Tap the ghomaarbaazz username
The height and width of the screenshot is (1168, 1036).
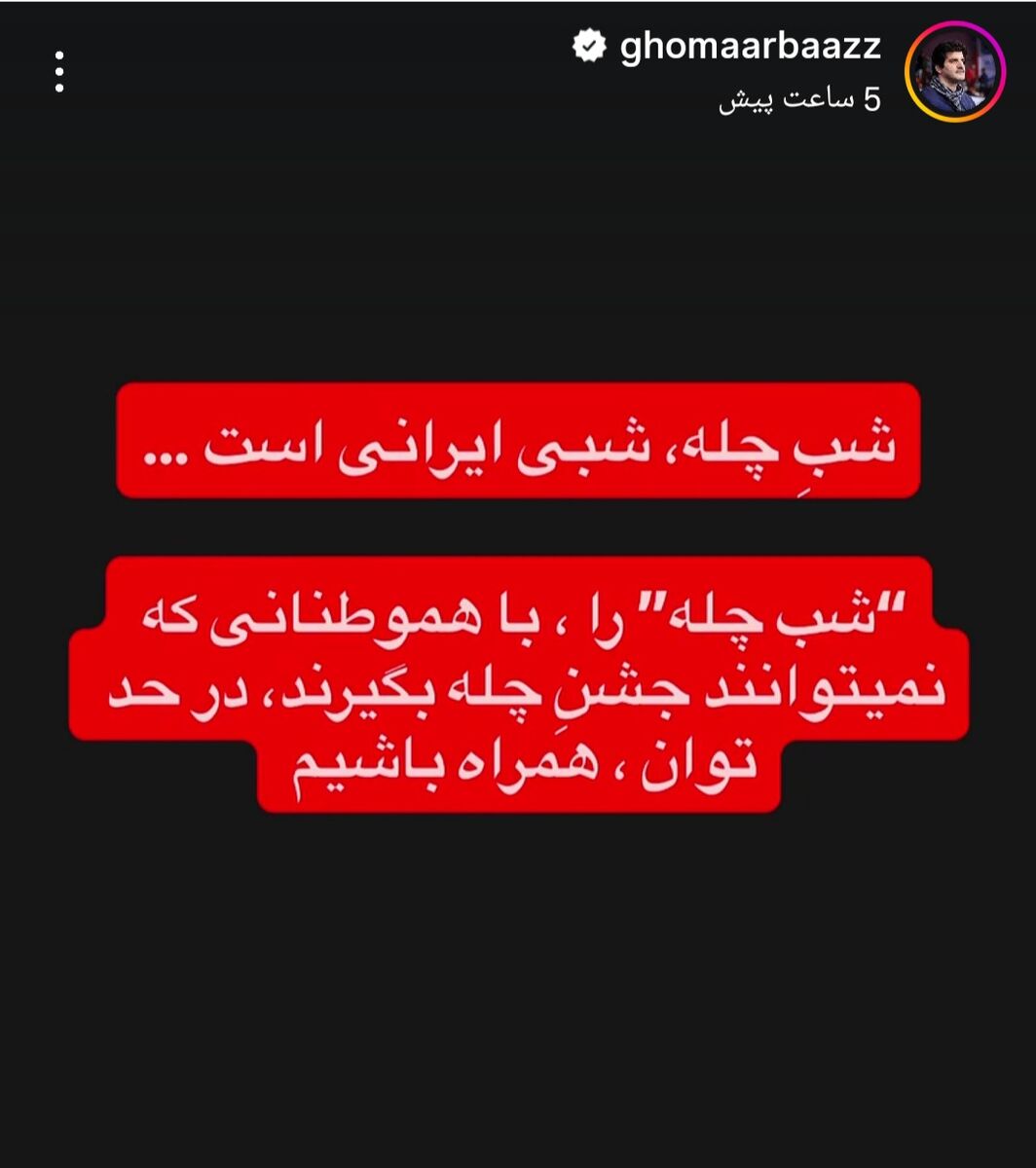click(x=749, y=47)
